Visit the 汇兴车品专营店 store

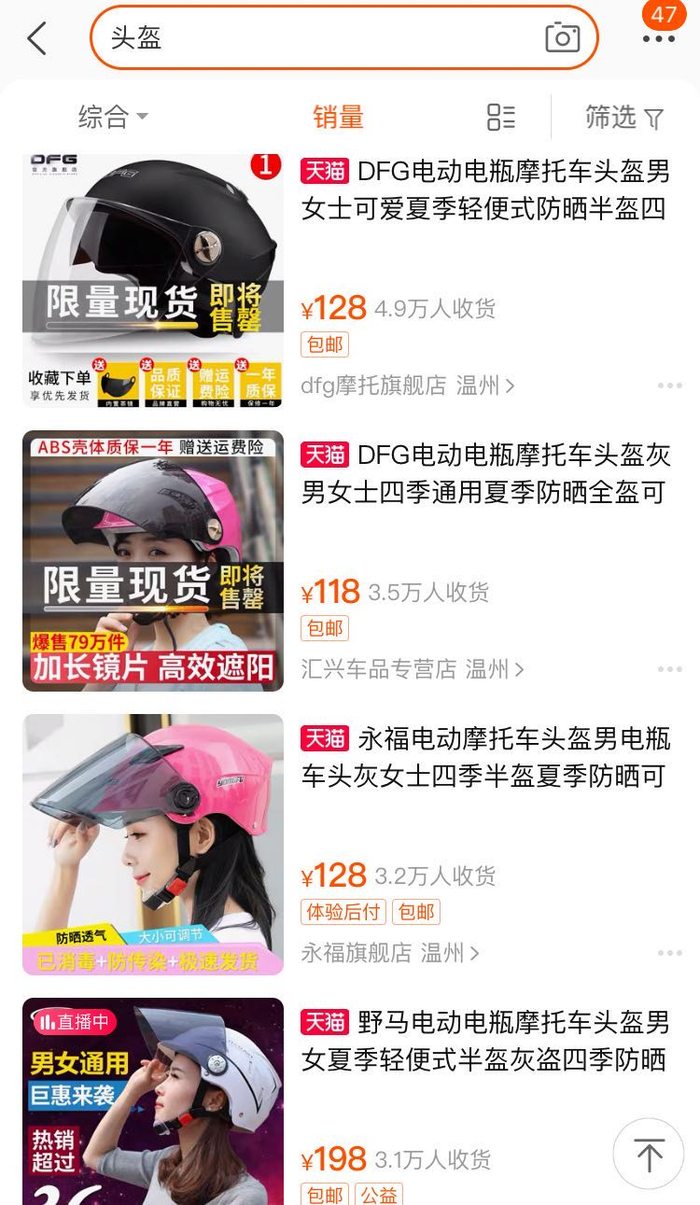412,669
